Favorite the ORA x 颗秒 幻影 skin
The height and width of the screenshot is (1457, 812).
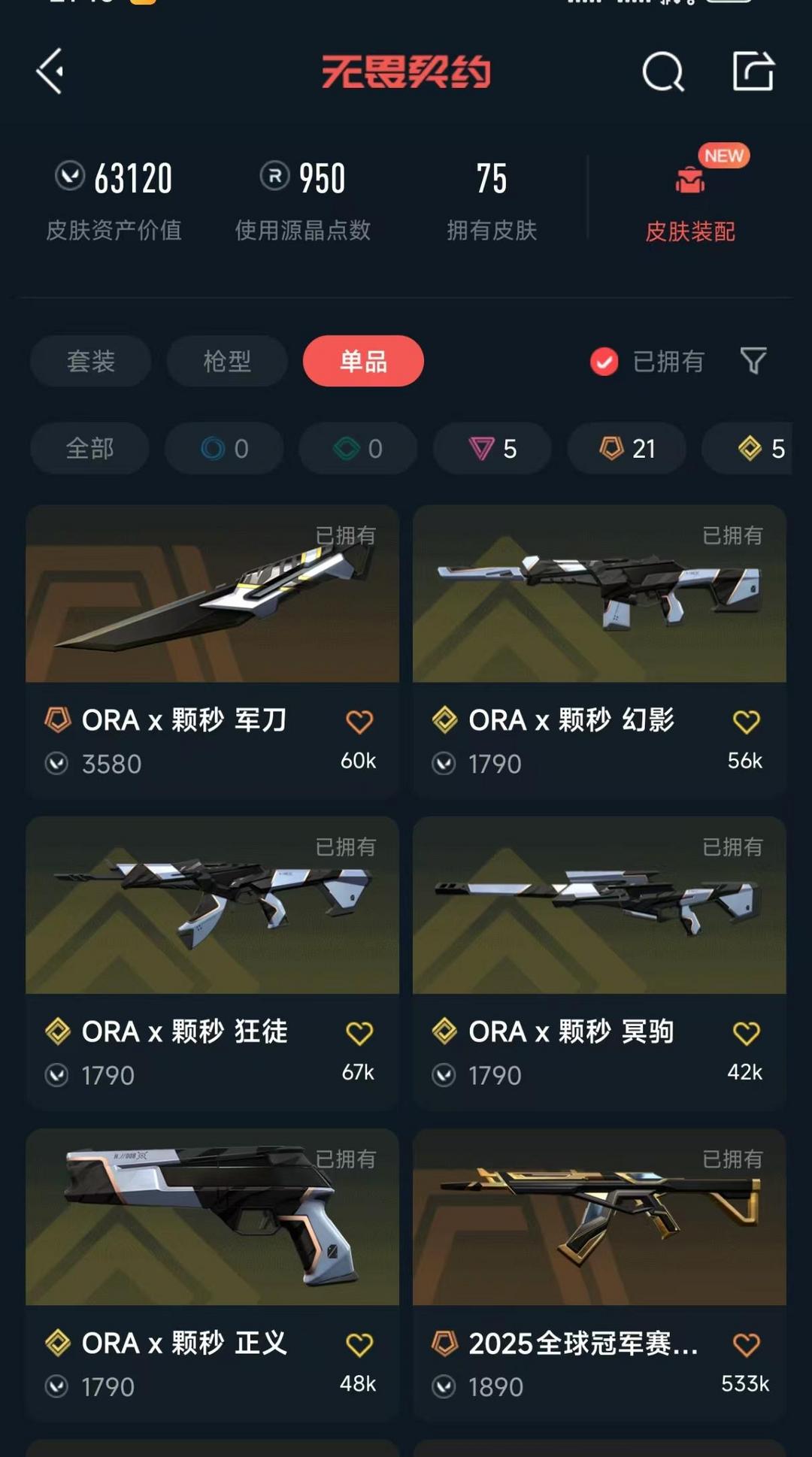pos(745,720)
